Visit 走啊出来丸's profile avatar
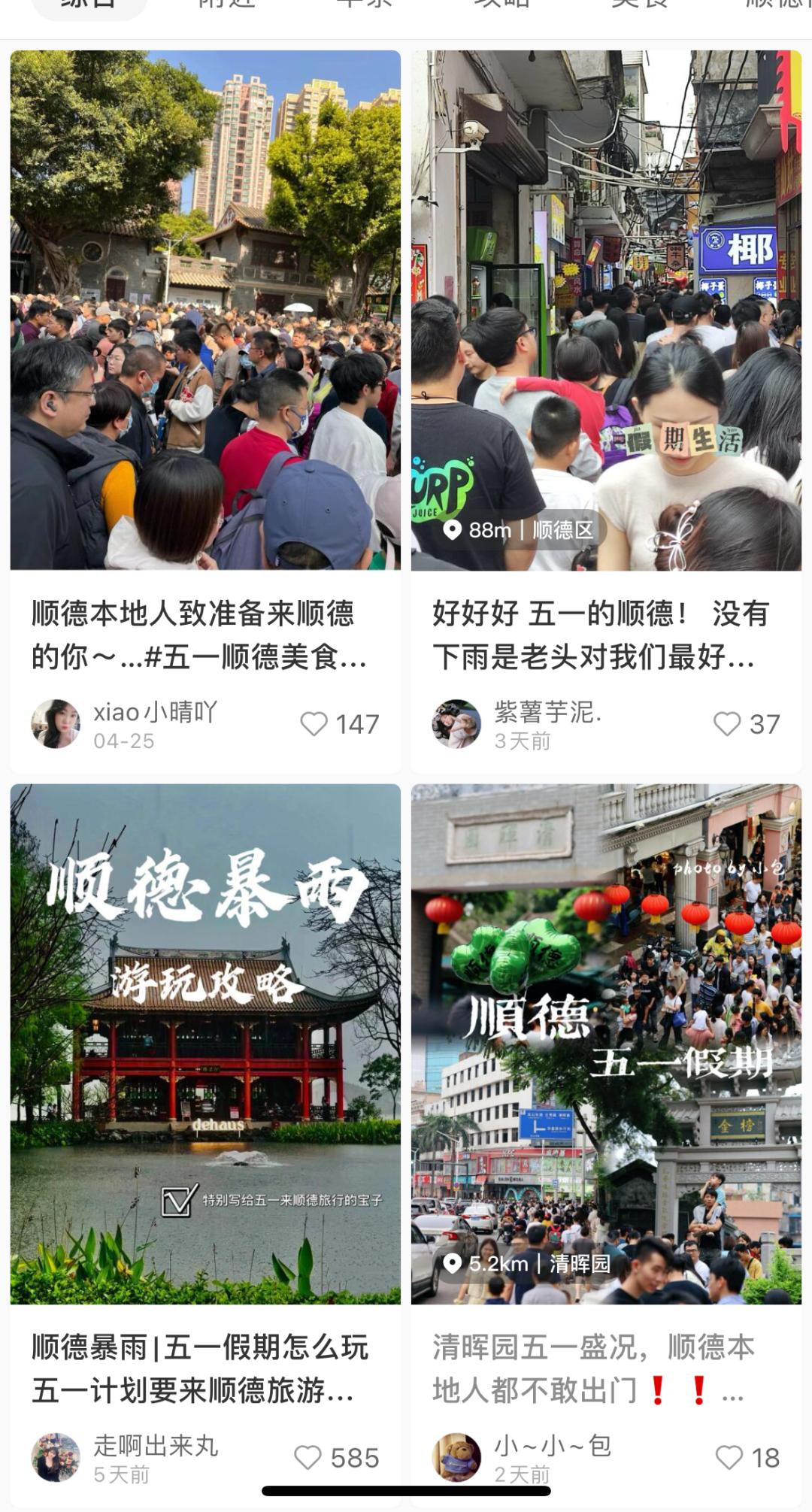This screenshot has height=1512, width=812. (x=56, y=1458)
